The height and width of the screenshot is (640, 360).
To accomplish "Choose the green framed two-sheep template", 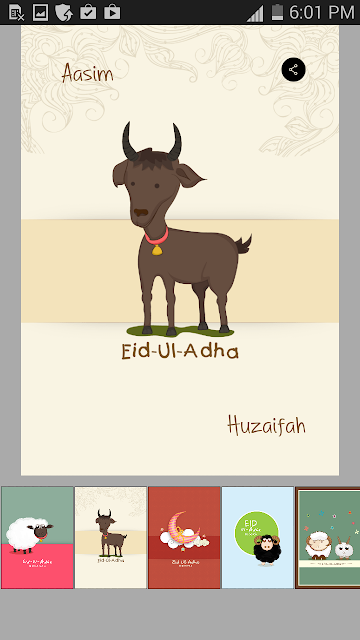I will pos(328,537).
